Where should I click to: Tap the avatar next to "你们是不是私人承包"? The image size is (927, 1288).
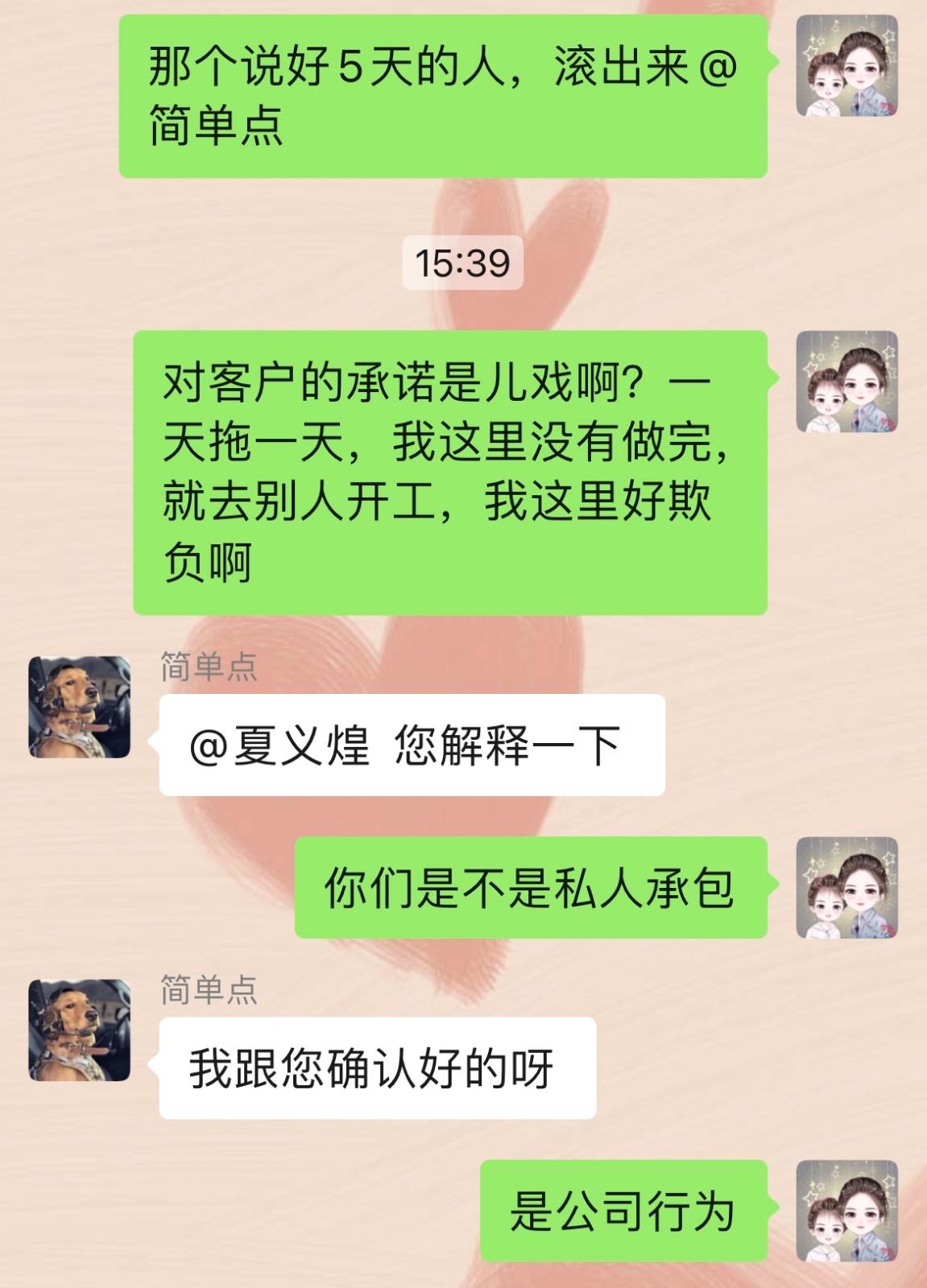[846, 888]
